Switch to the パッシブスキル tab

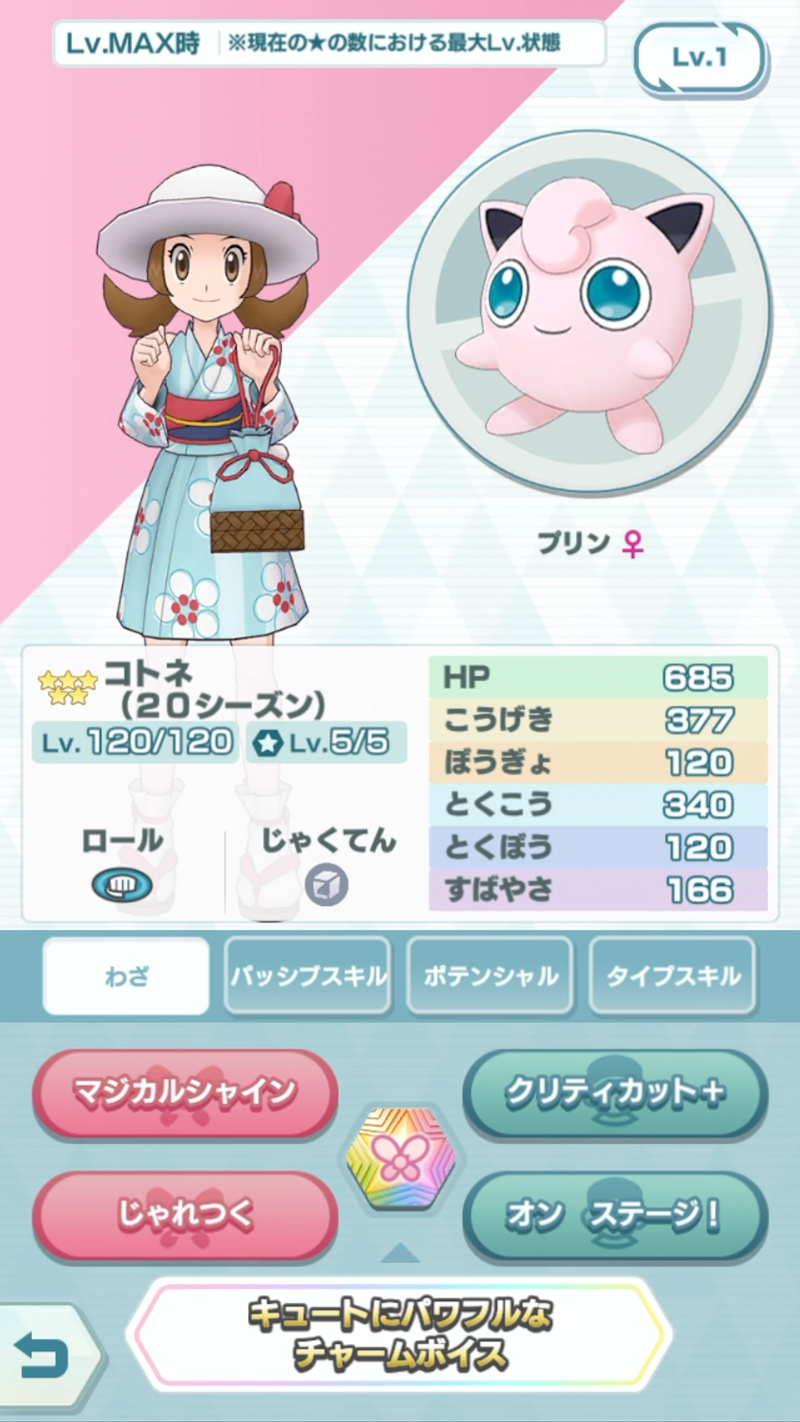tap(308, 976)
